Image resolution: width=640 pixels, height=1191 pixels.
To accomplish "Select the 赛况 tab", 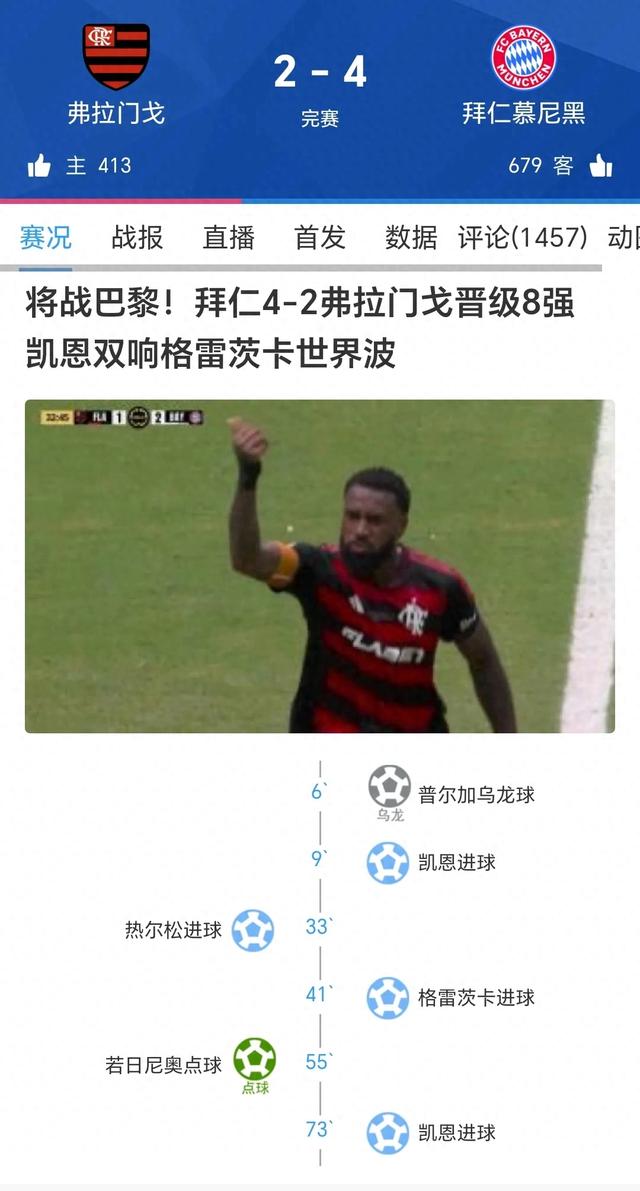I will click(x=46, y=238).
